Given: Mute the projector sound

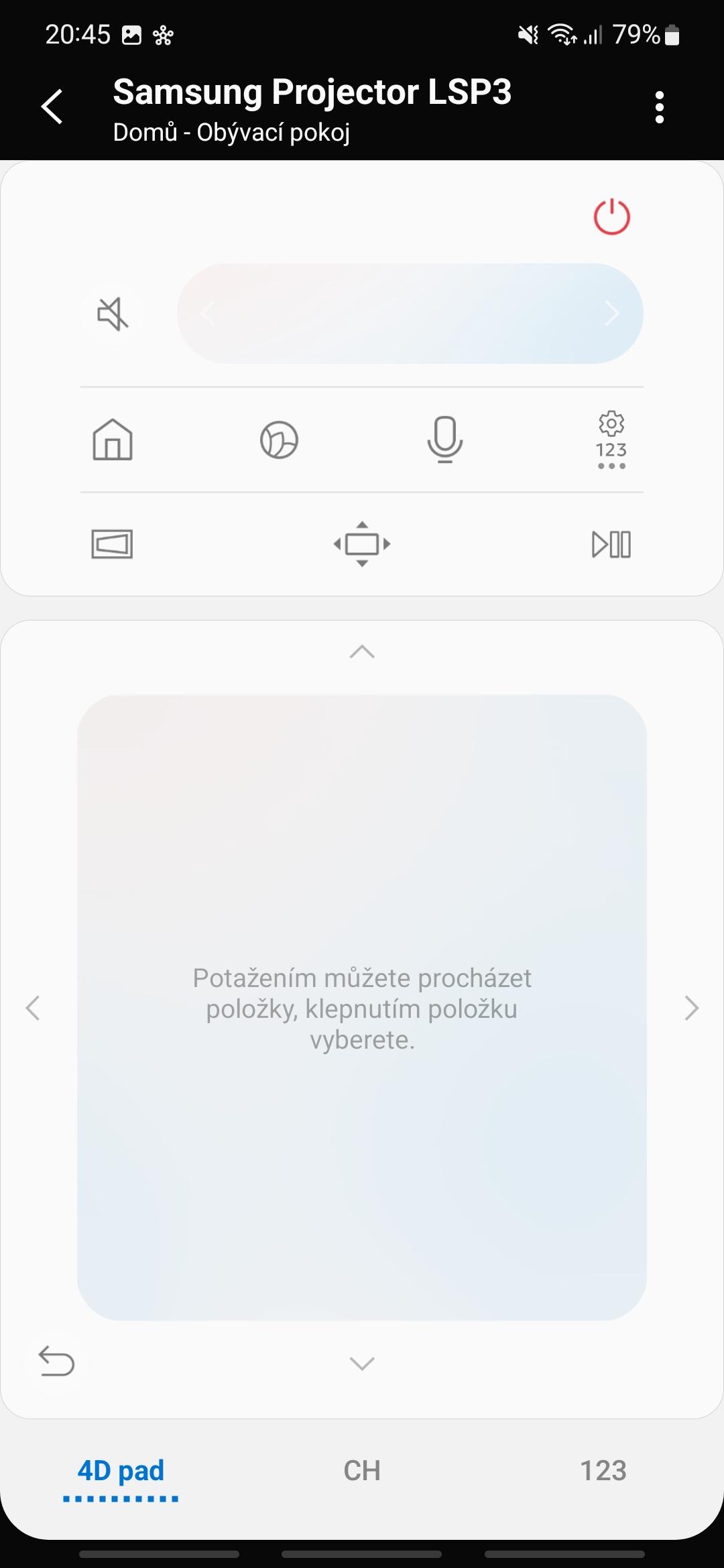Looking at the screenshot, I should point(113,314).
